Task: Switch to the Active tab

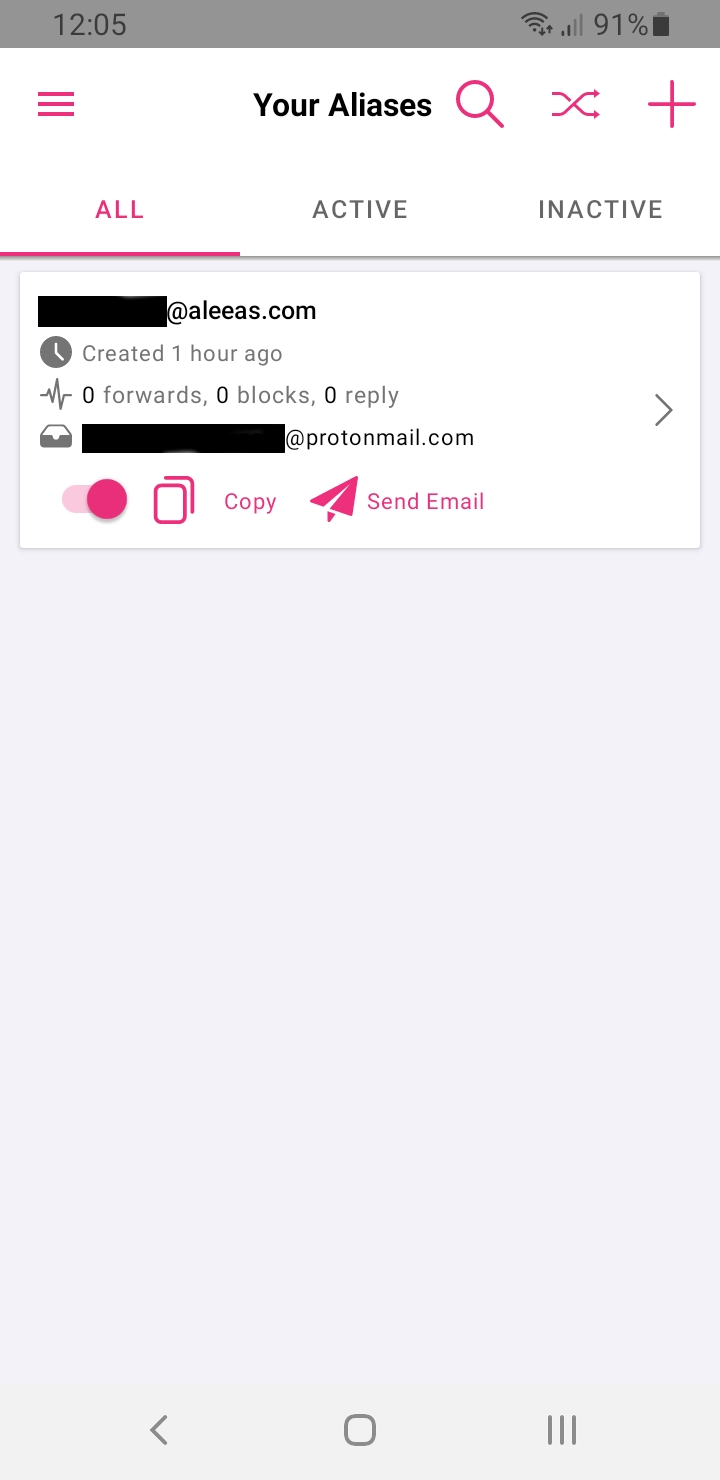Action: pos(360,209)
